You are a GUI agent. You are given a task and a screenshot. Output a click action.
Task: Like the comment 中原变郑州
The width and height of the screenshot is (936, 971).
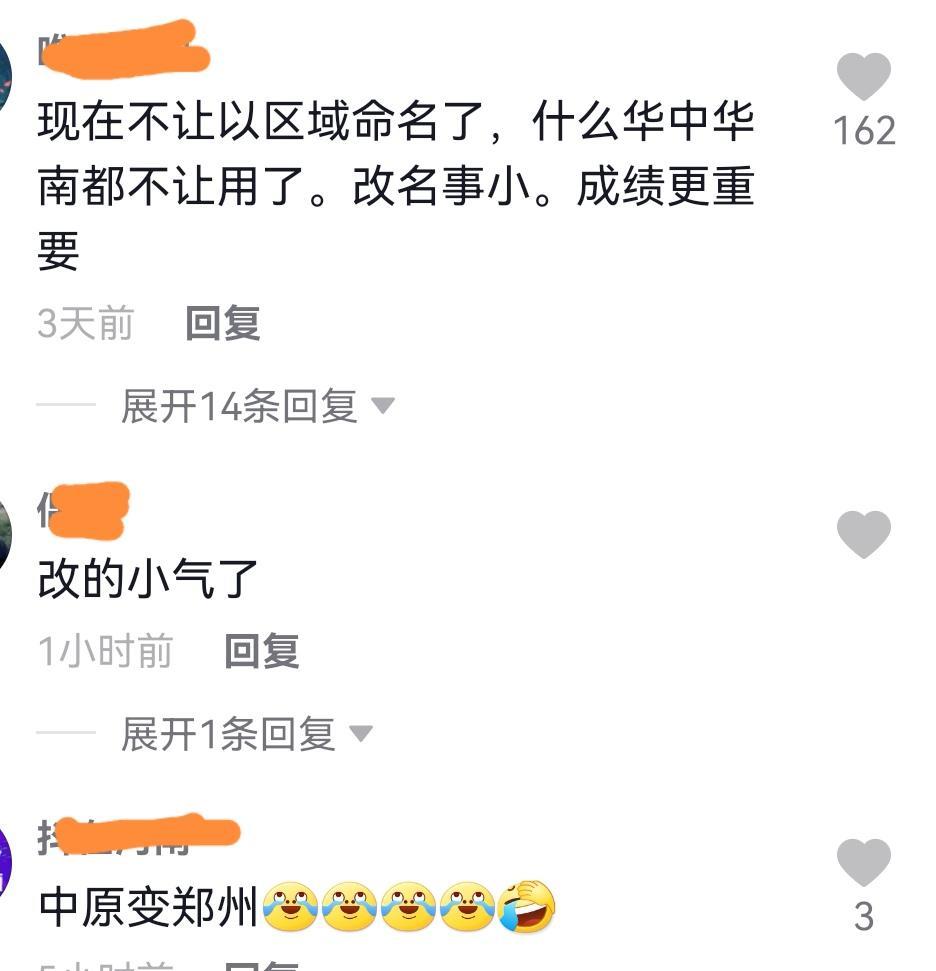[x=863, y=864]
